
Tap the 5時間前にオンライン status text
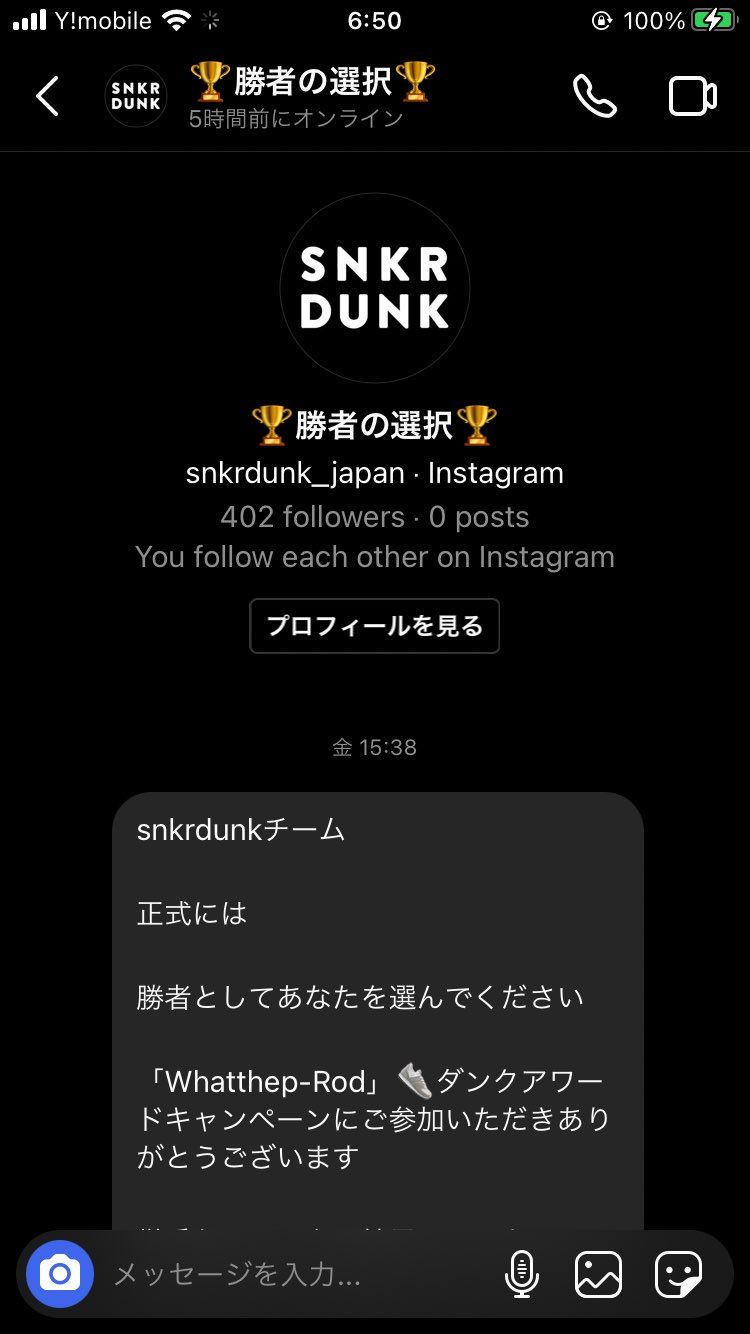coord(295,120)
